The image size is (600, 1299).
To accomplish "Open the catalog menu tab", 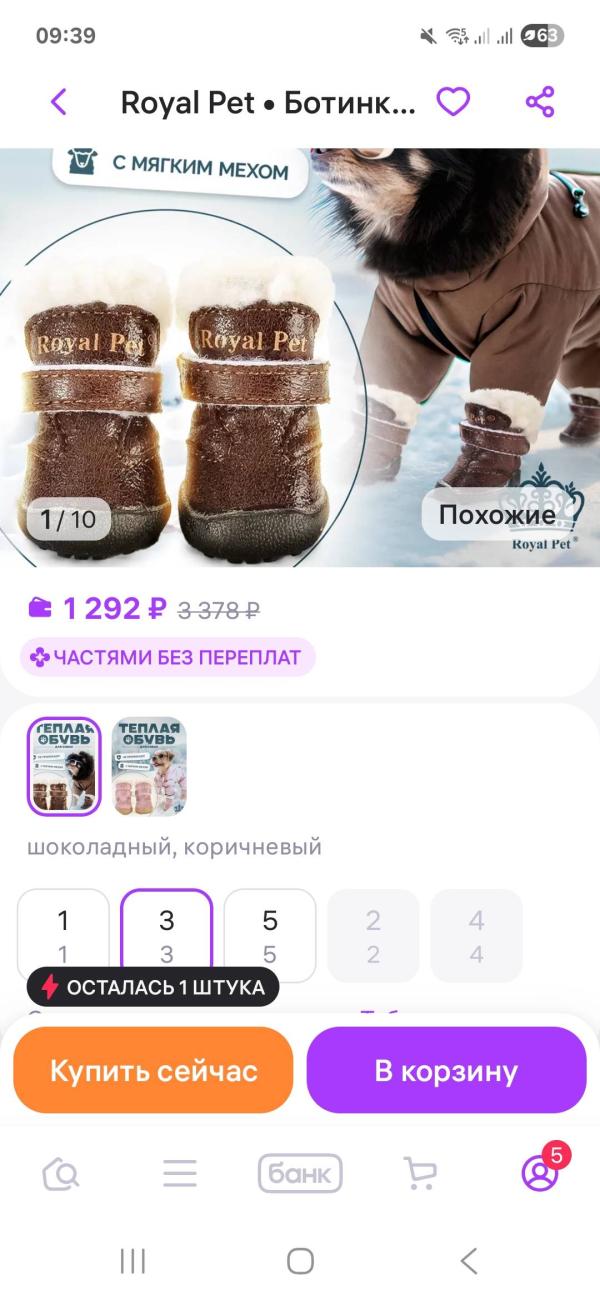I will pyautogui.click(x=180, y=1173).
